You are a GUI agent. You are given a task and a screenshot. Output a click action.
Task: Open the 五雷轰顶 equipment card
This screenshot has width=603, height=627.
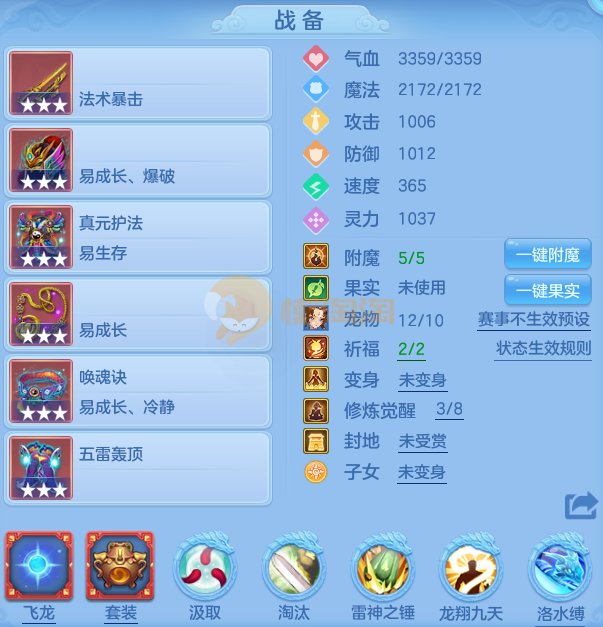pos(138,468)
